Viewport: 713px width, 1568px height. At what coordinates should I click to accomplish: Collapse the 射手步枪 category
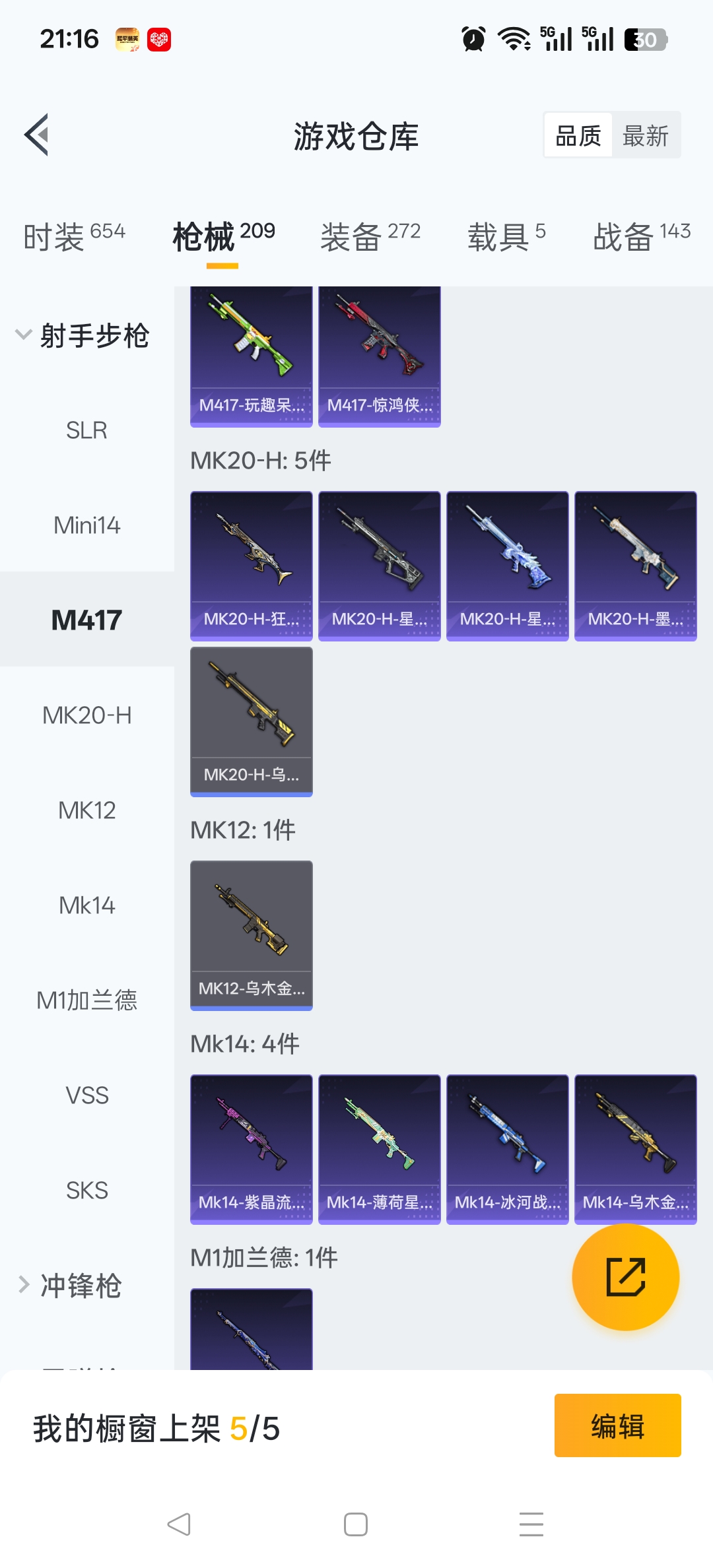click(x=83, y=335)
